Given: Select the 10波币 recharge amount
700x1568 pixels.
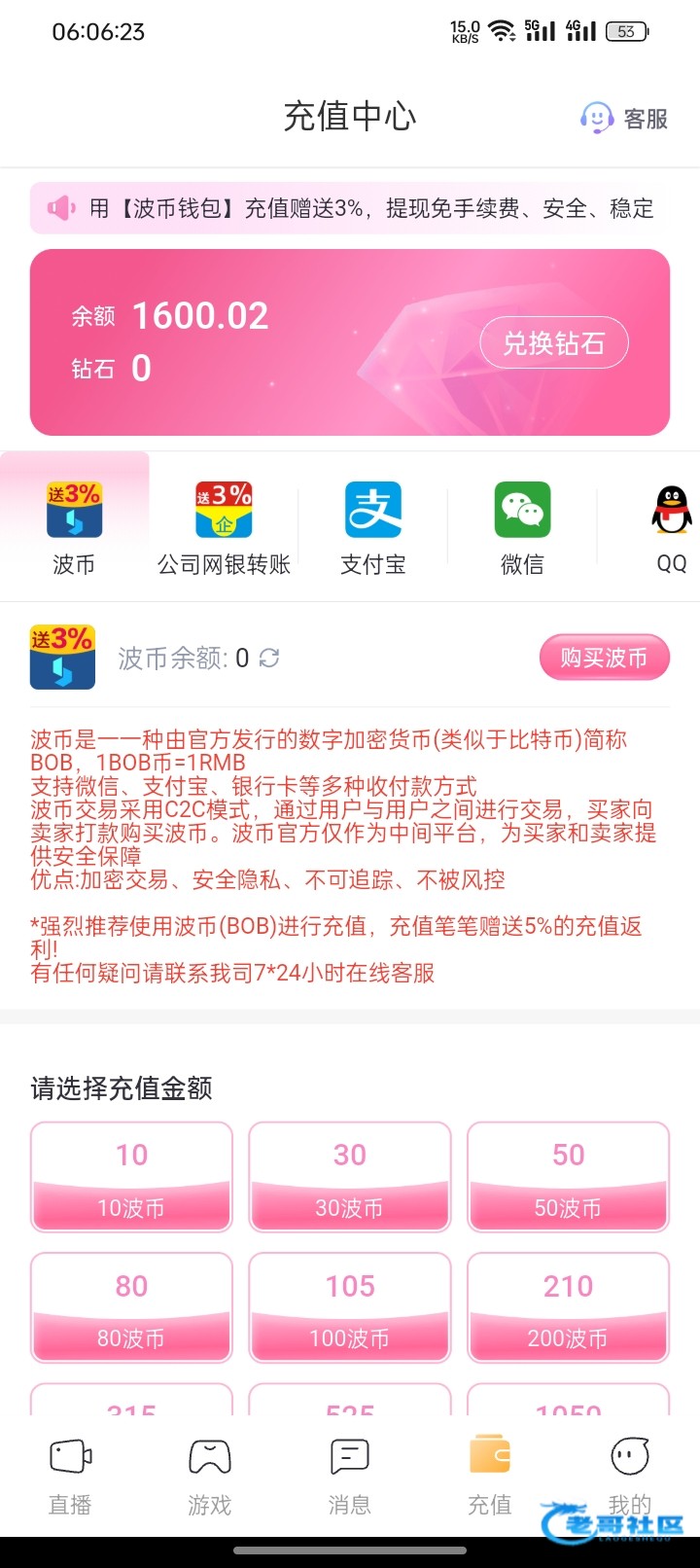Looking at the screenshot, I should click(131, 1177).
